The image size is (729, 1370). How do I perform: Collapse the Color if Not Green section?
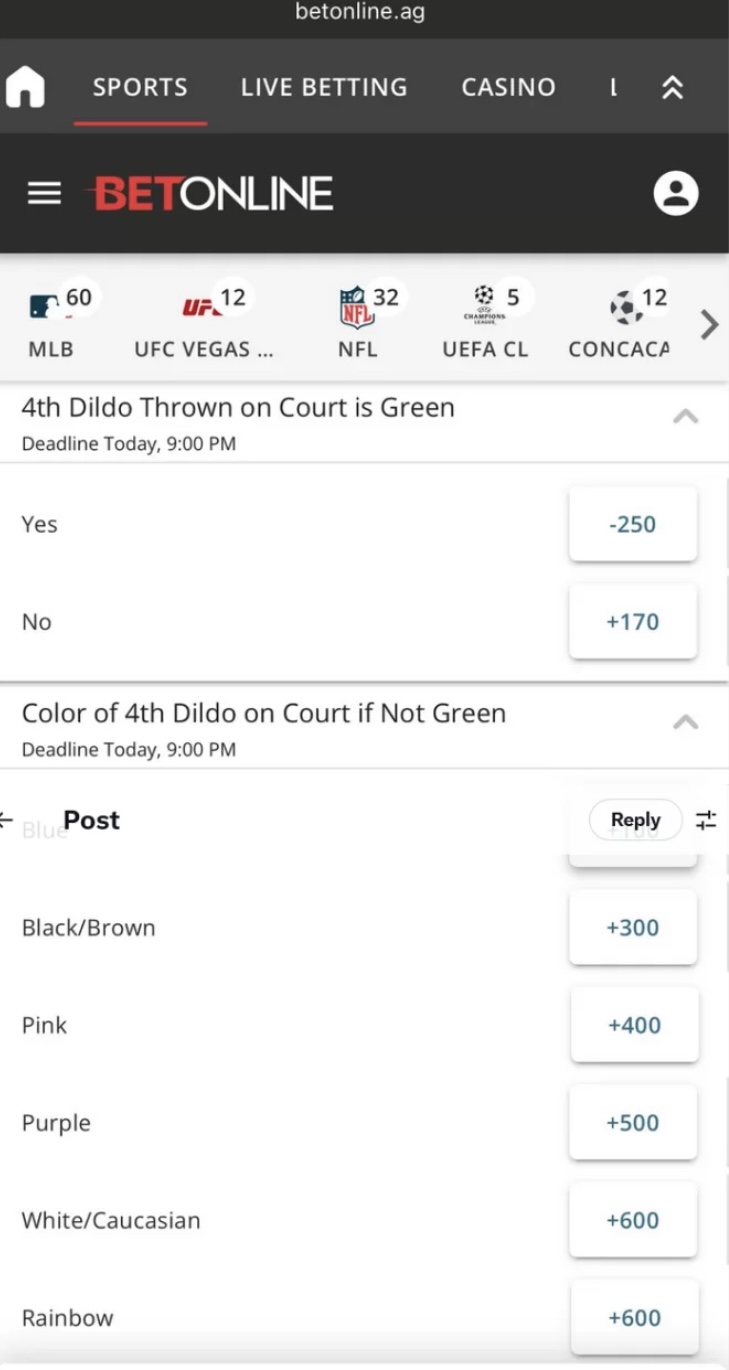(x=686, y=722)
